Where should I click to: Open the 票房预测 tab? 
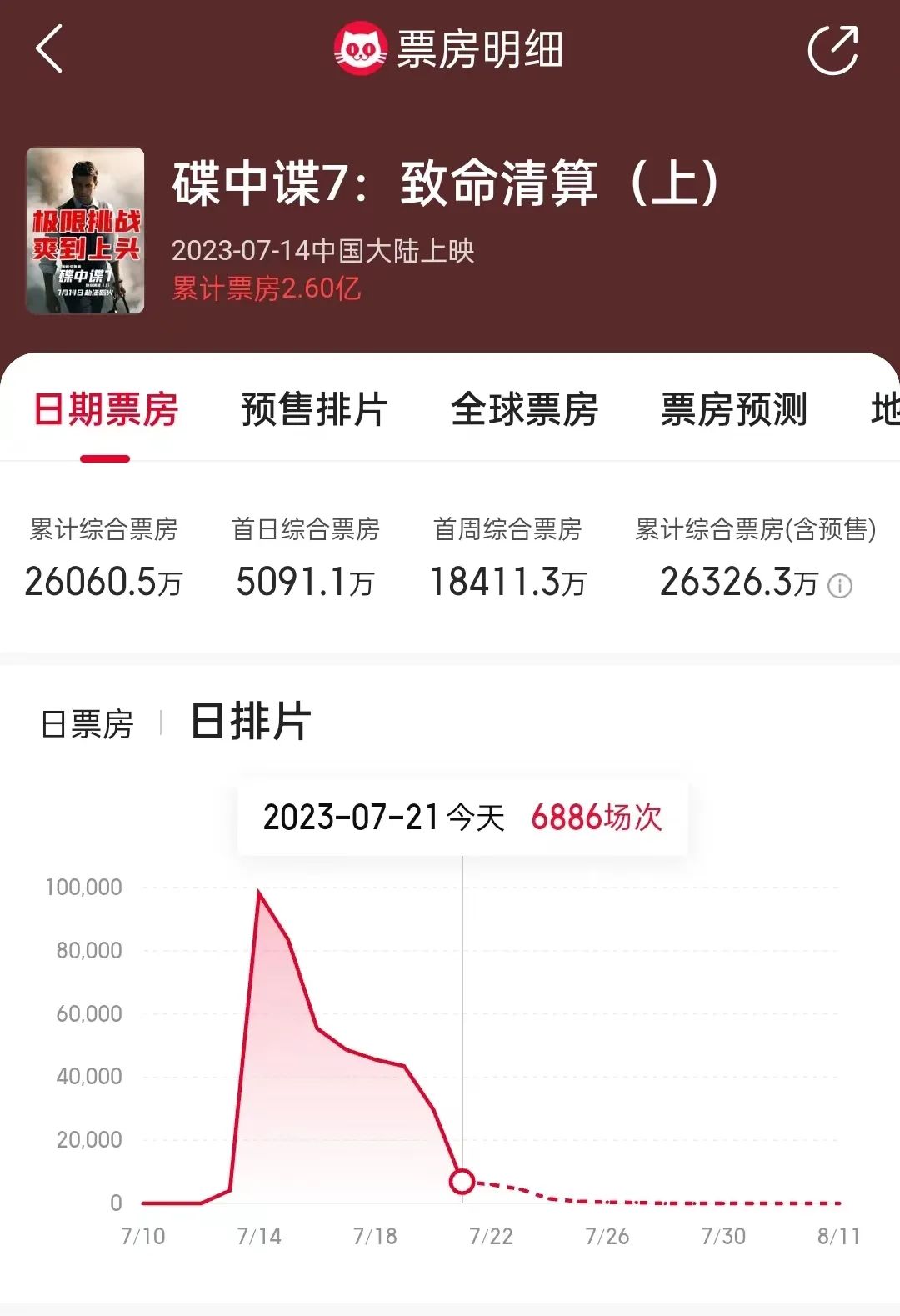click(734, 409)
